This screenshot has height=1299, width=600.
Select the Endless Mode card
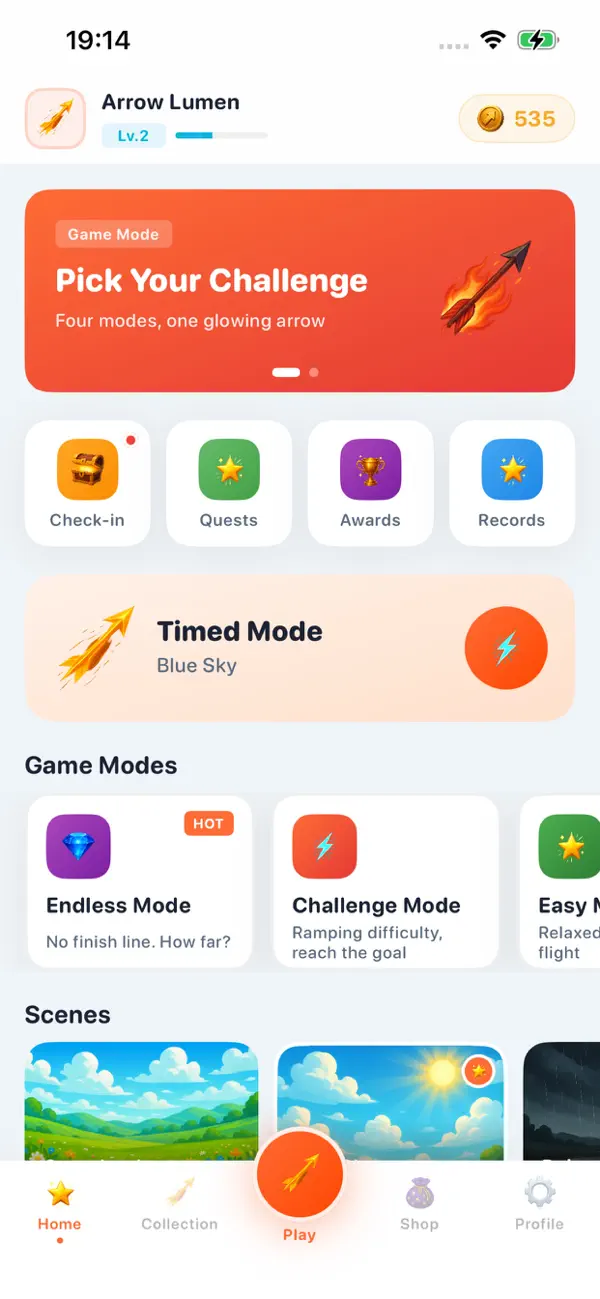coord(140,882)
